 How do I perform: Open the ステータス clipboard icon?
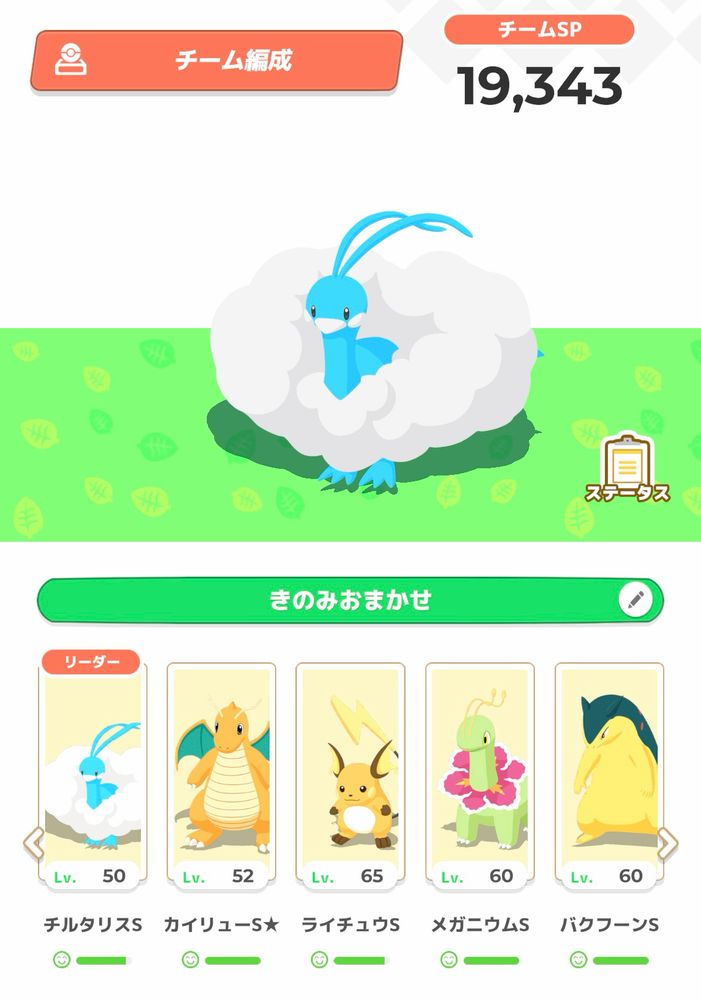click(x=627, y=469)
